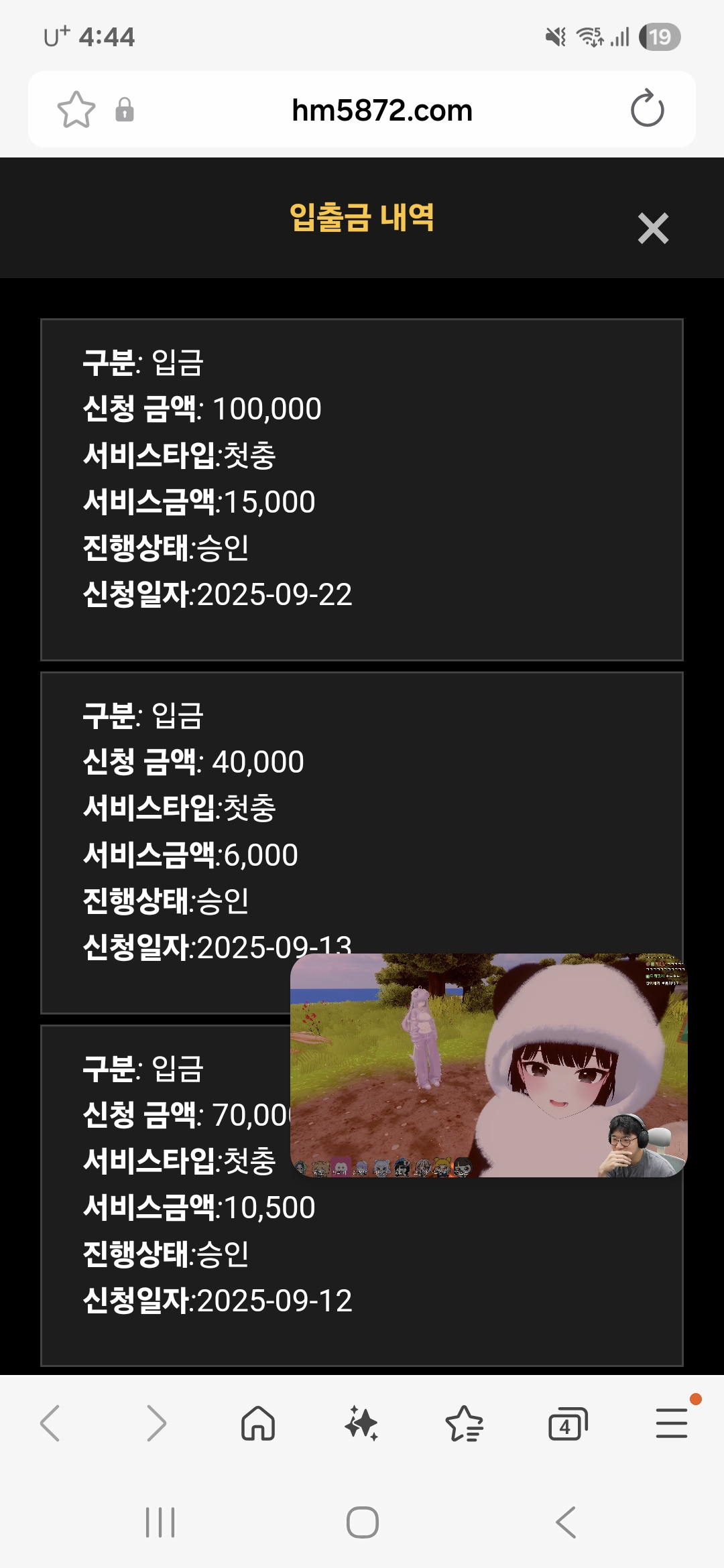724x1568 pixels.
Task: Open the AI sparkle assistant
Action: point(361,1423)
